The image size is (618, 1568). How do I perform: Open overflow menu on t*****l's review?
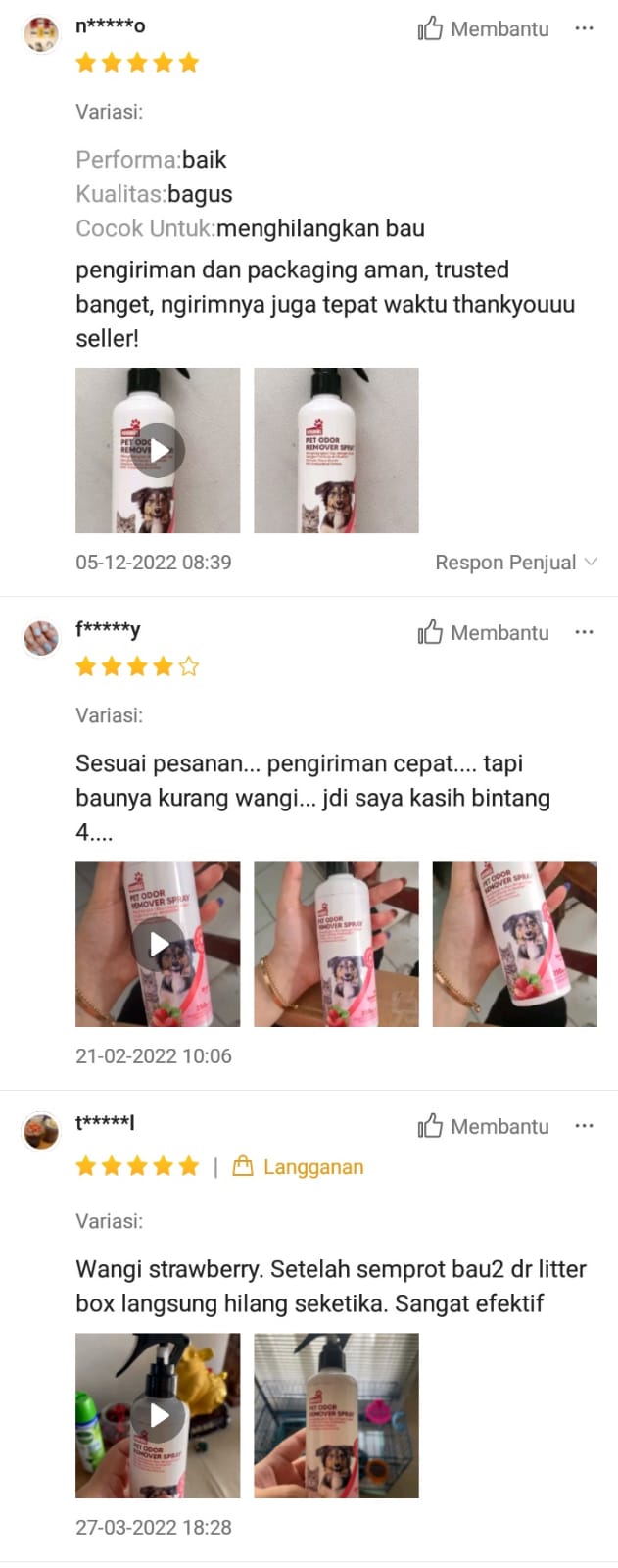coord(584,1126)
